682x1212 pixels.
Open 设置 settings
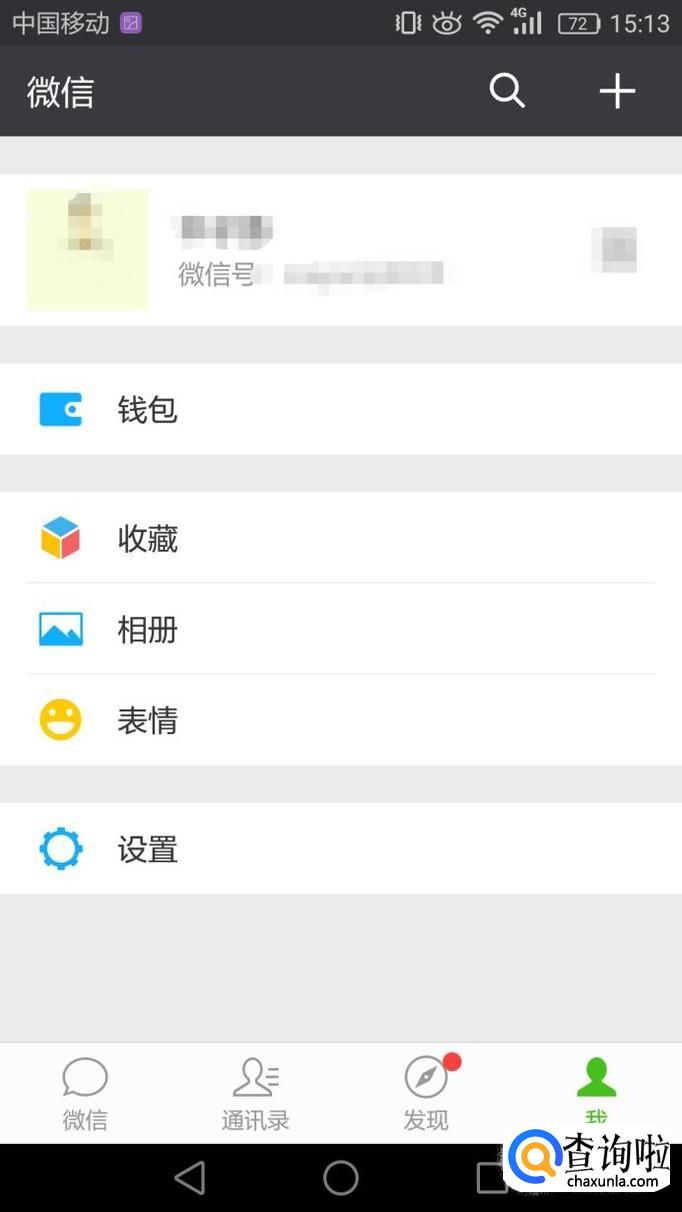pyautogui.click(x=340, y=849)
